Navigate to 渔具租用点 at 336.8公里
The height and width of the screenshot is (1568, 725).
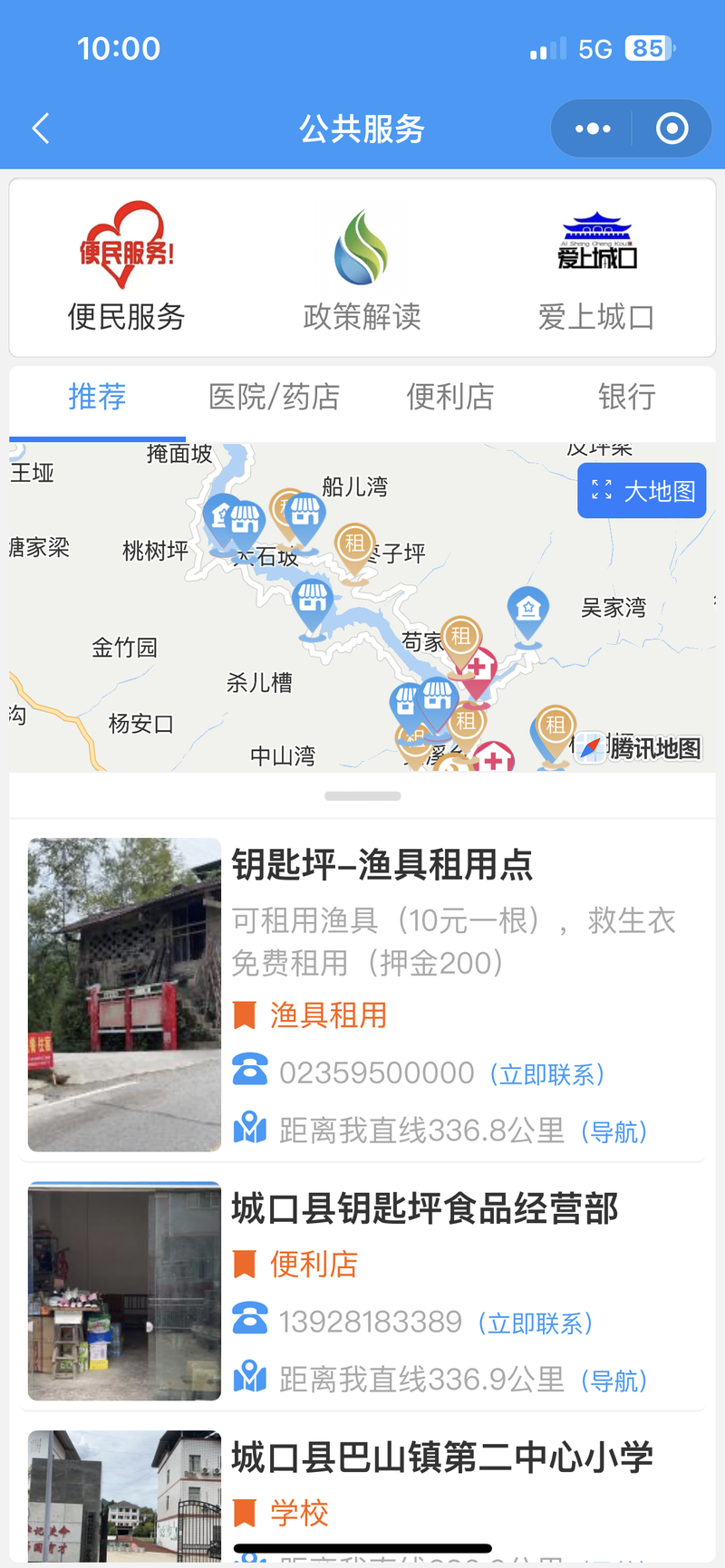[614, 1131]
